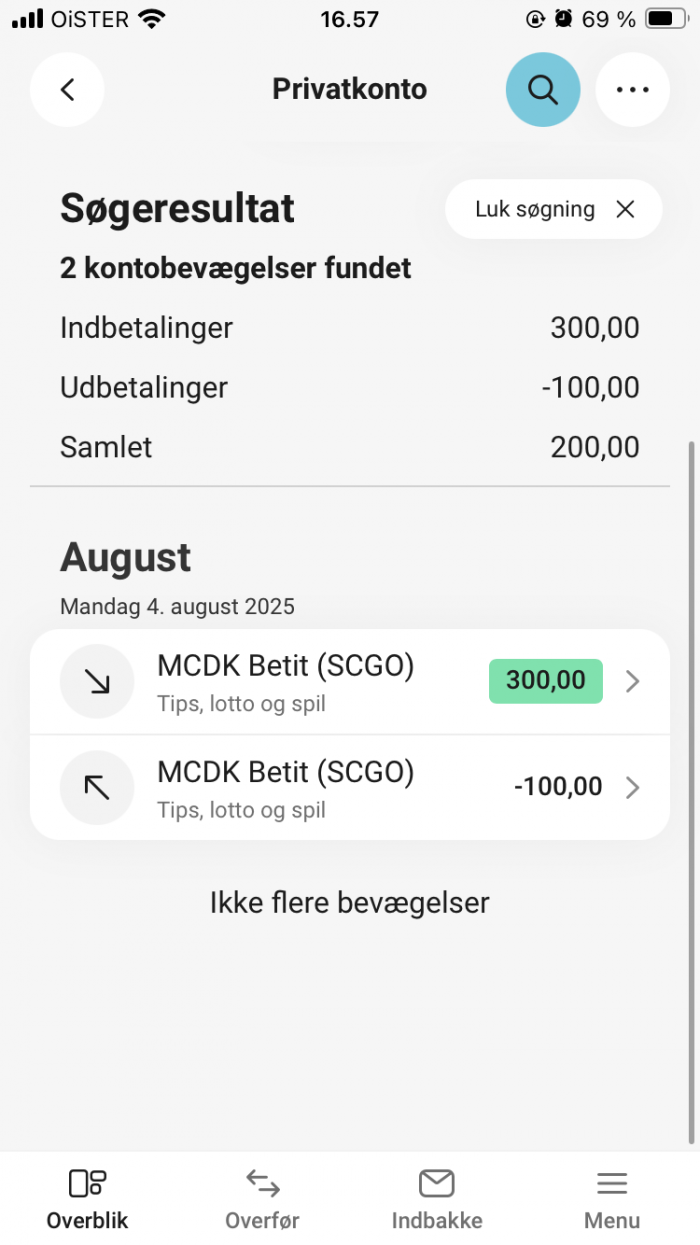The width and height of the screenshot is (700, 1245).
Task: Open the three-dot overflow menu
Action: click(x=633, y=90)
